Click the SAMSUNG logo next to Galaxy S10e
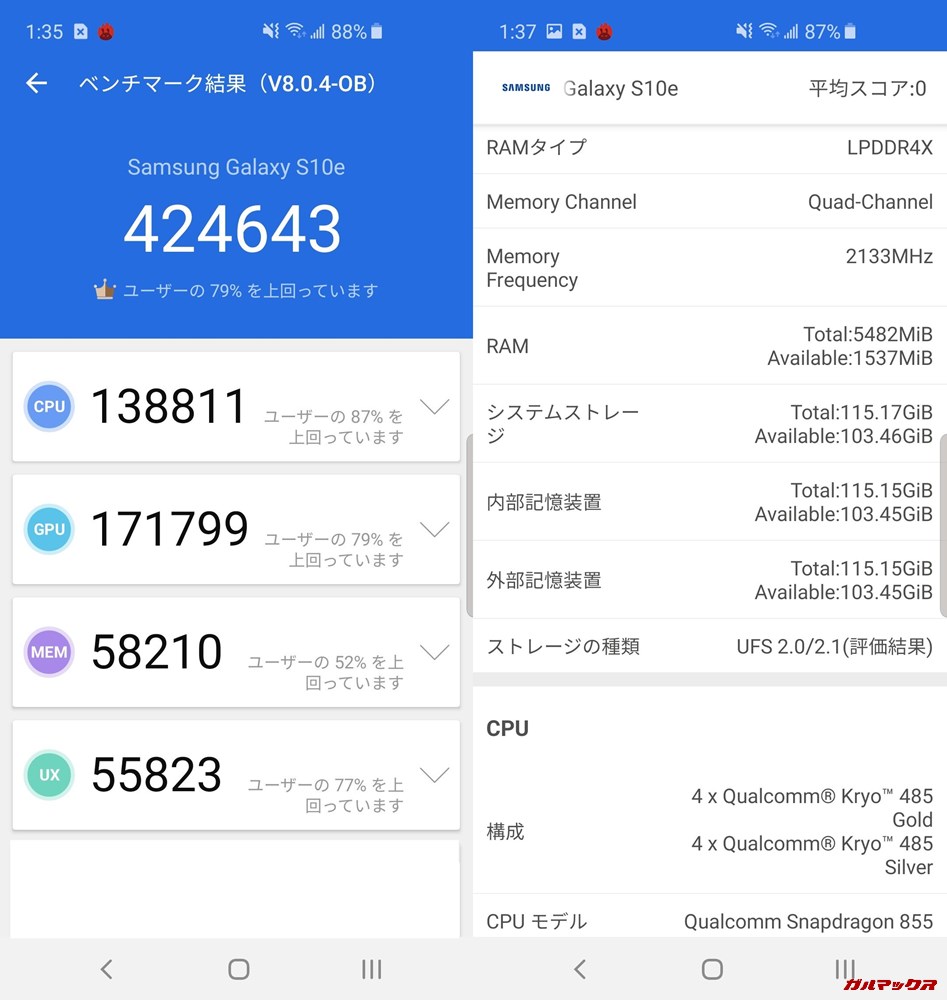Screen dimensions: 947x1000 pos(526,88)
